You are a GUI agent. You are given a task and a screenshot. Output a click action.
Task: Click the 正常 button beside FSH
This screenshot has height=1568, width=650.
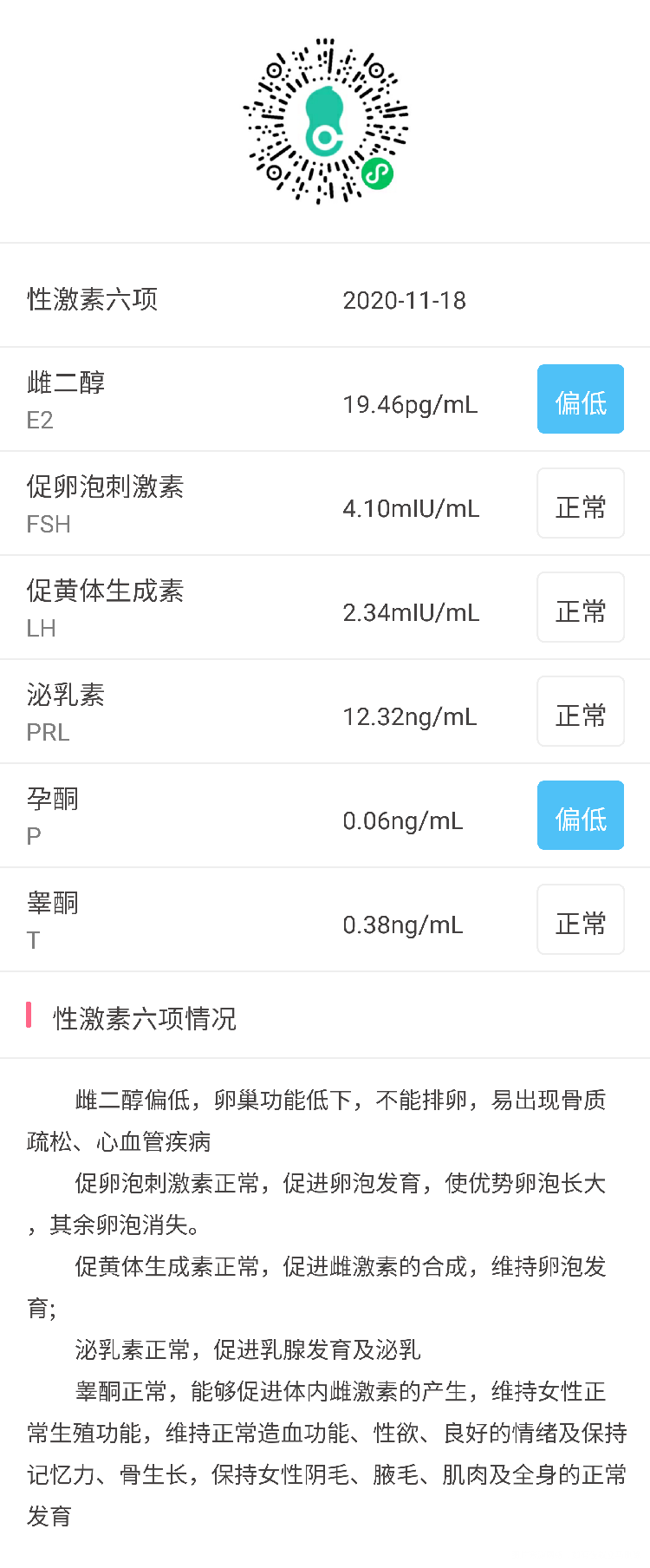(x=581, y=503)
